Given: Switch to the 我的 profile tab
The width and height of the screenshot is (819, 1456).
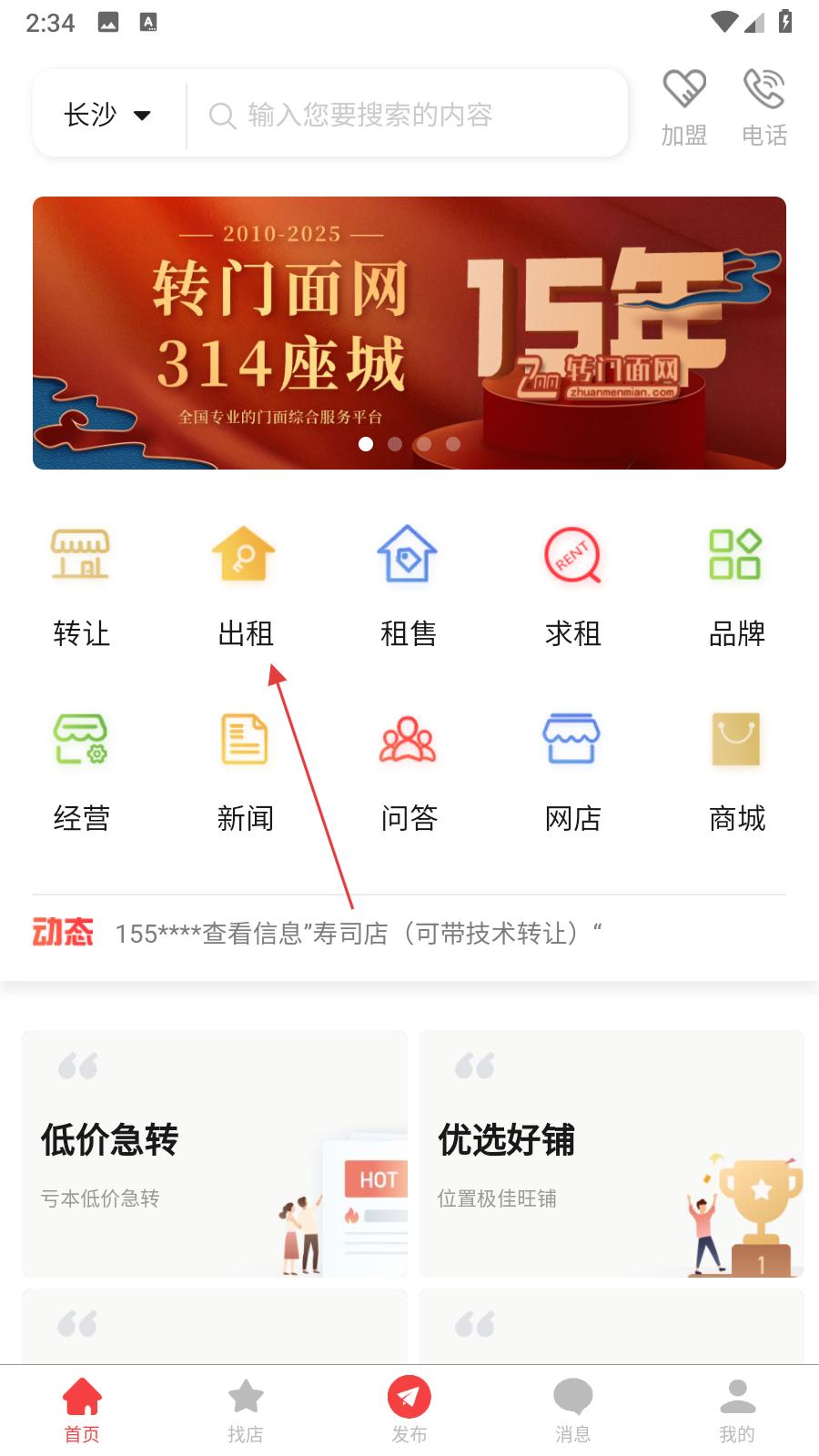Looking at the screenshot, I should 736,1410.
